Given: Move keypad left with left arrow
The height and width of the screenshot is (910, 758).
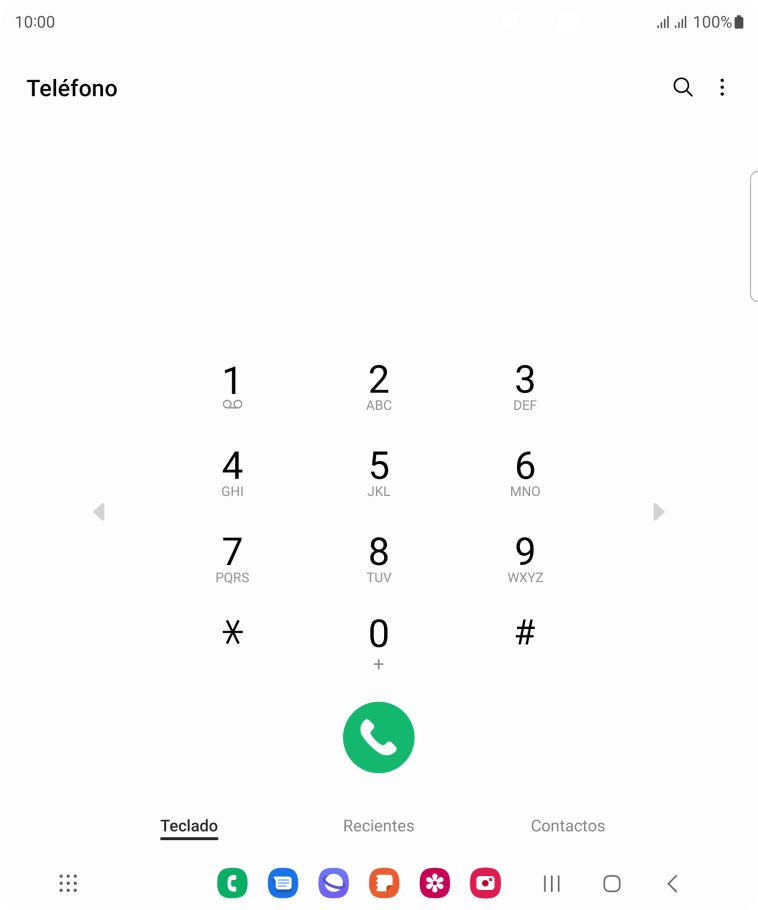Looking at the screenshot, I should coord(98,512).
